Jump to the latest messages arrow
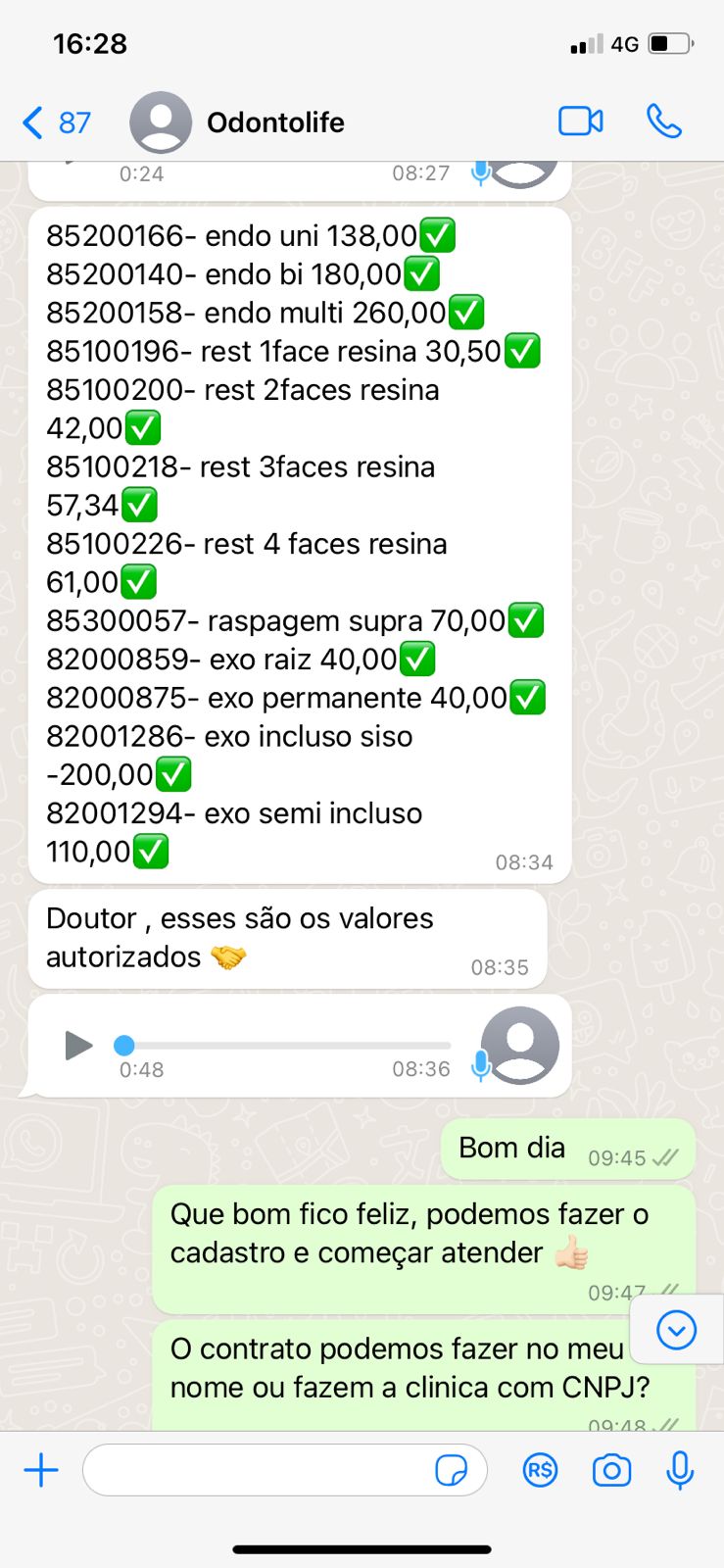 click(x=676, y=1330)
